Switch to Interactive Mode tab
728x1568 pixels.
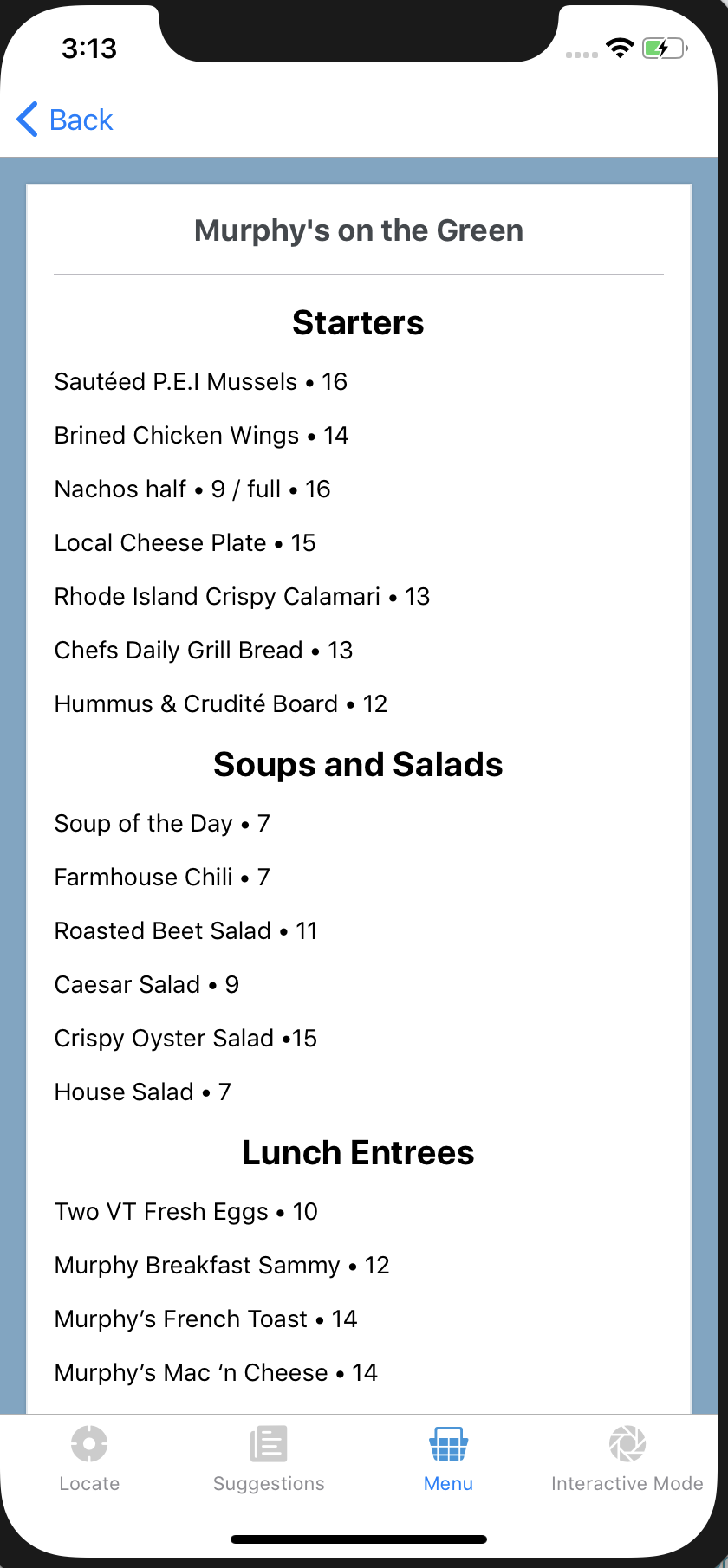(x=627, y=1459)
